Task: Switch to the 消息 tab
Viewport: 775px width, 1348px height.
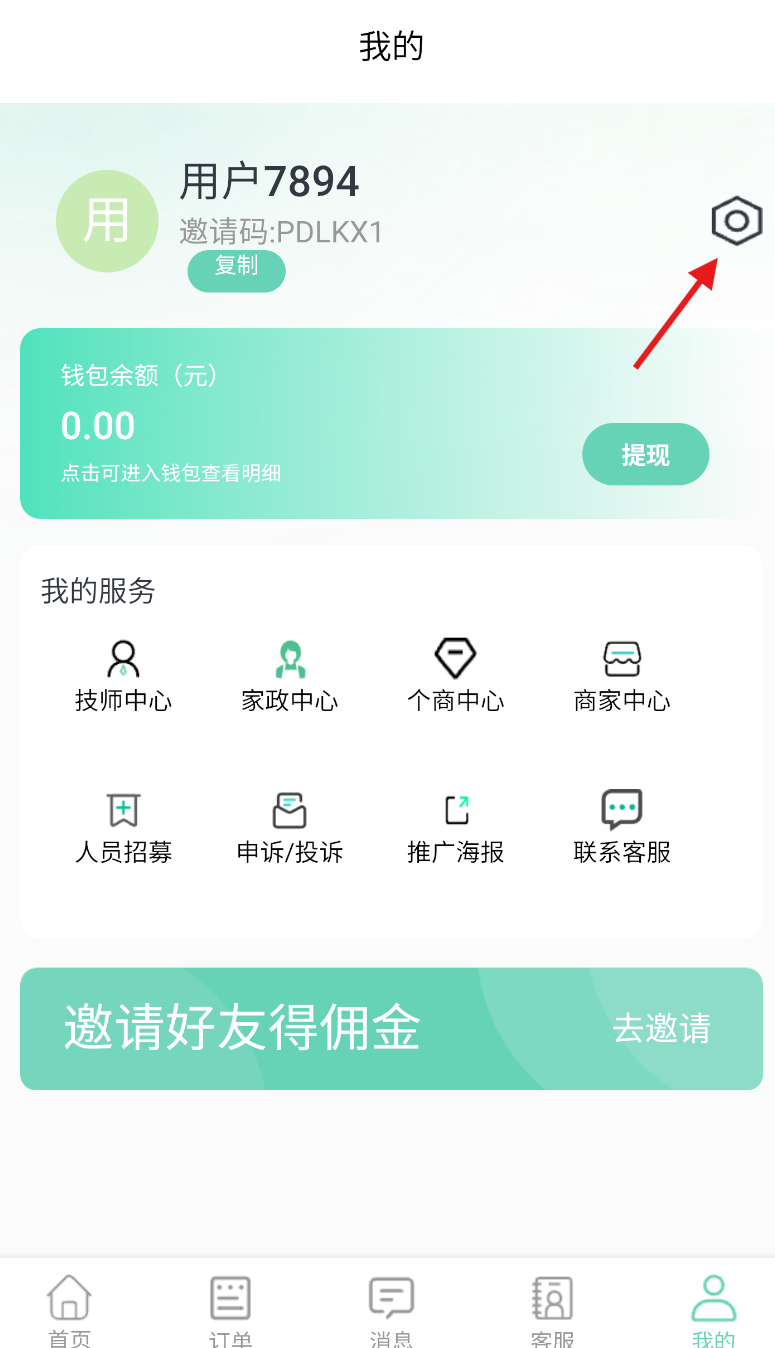Action: click(x=391, y=1311)
